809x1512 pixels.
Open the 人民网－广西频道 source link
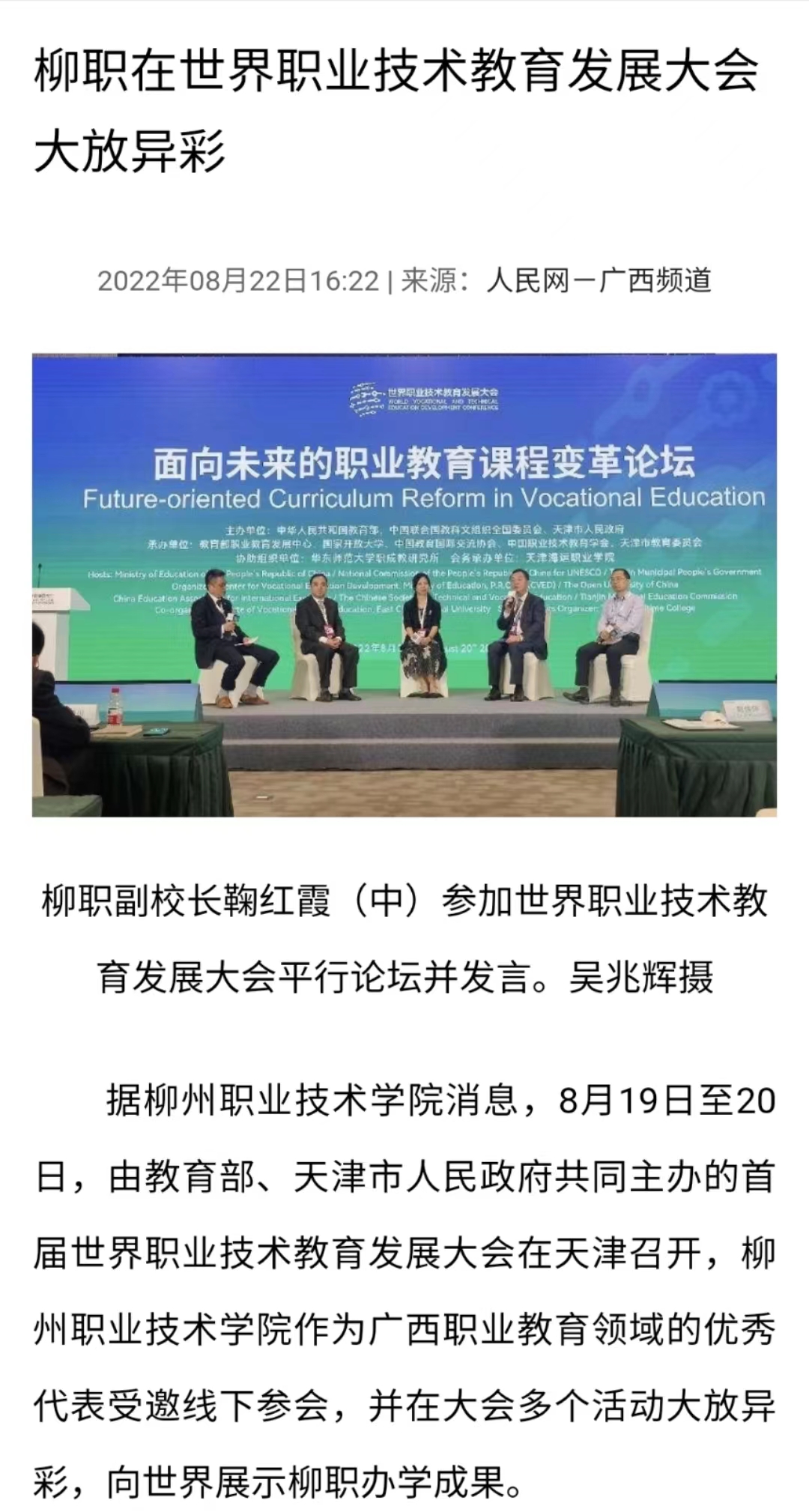(598, 281)
